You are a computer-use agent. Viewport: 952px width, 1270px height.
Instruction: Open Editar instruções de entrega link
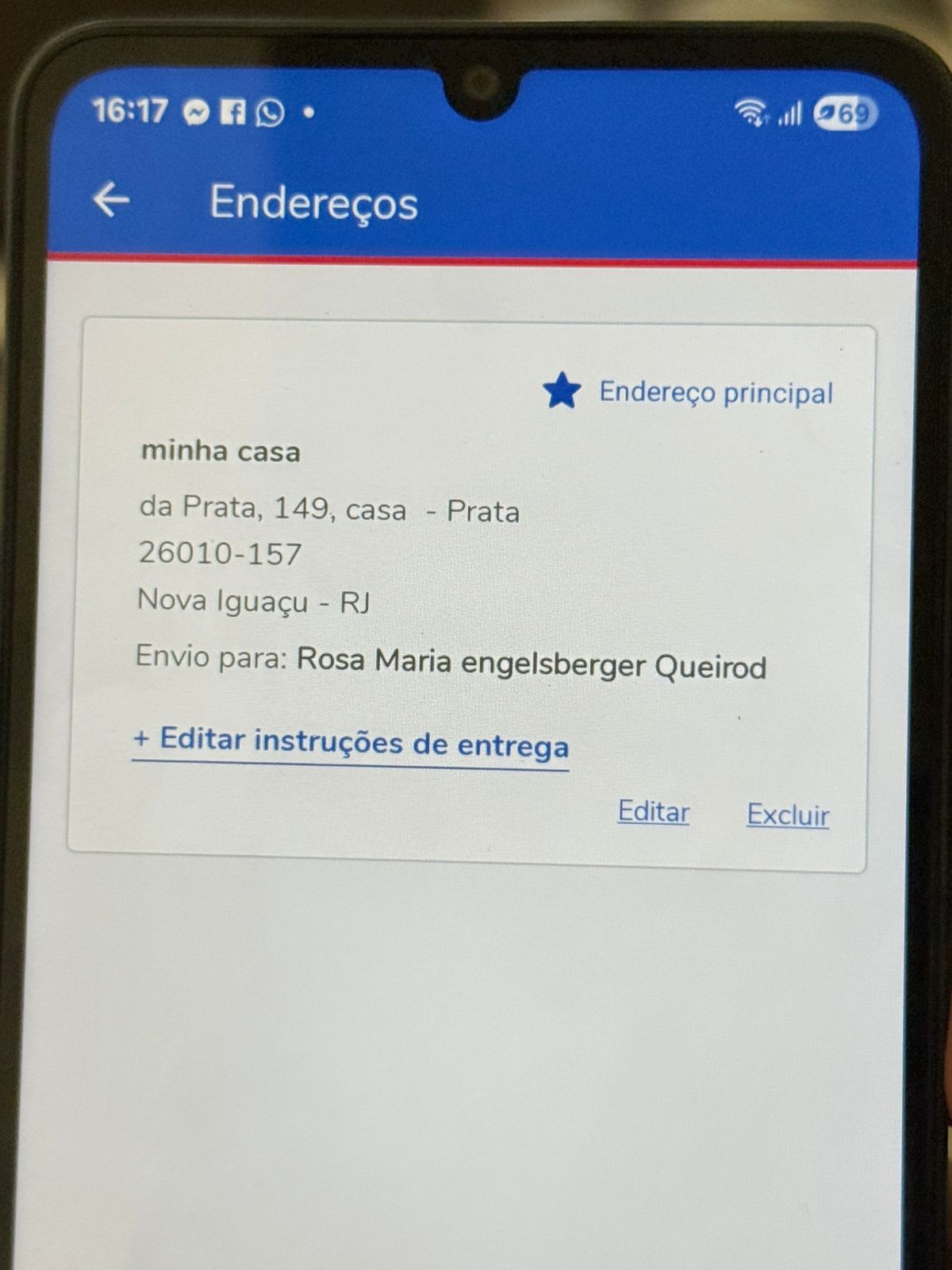click(351, 743)
